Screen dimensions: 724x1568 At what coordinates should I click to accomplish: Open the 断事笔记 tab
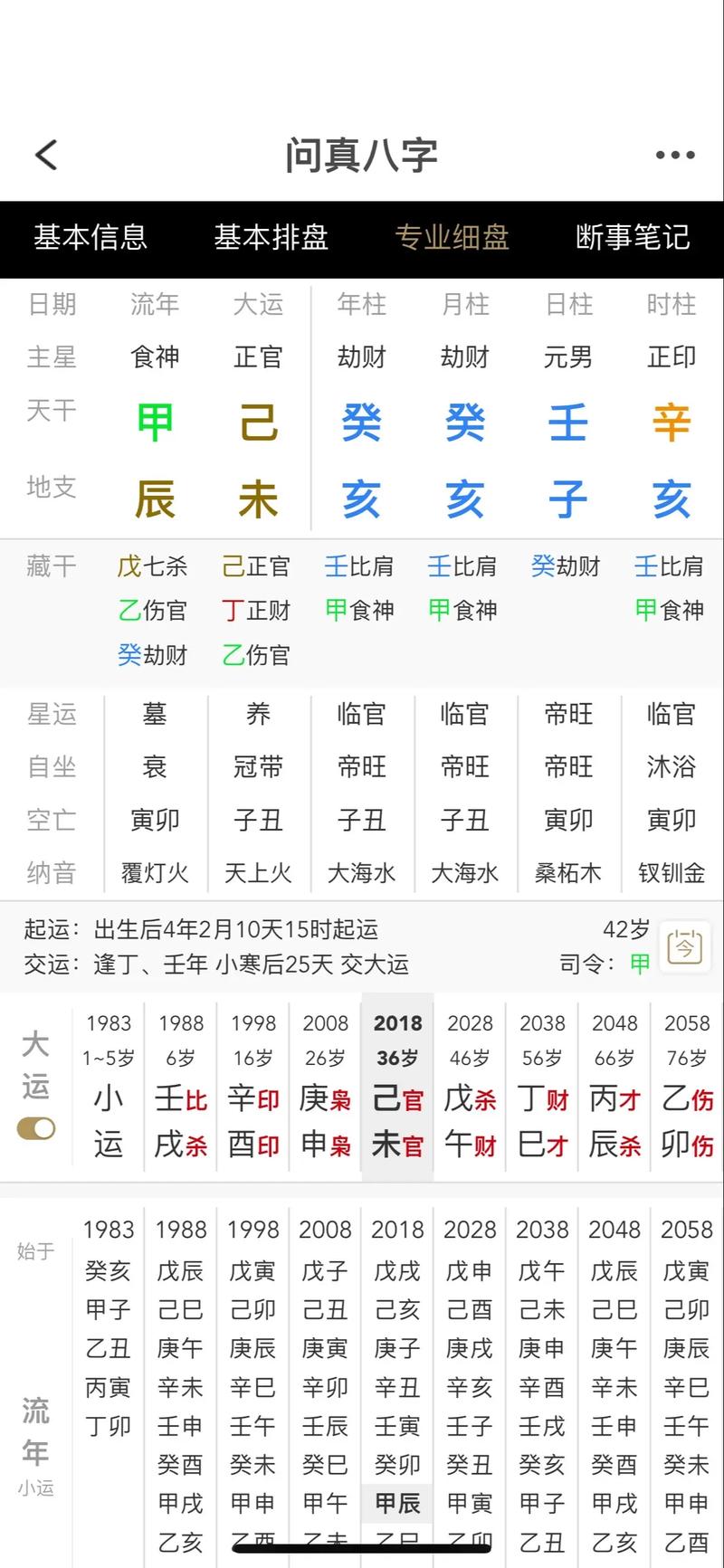click(x=633, y=237)
